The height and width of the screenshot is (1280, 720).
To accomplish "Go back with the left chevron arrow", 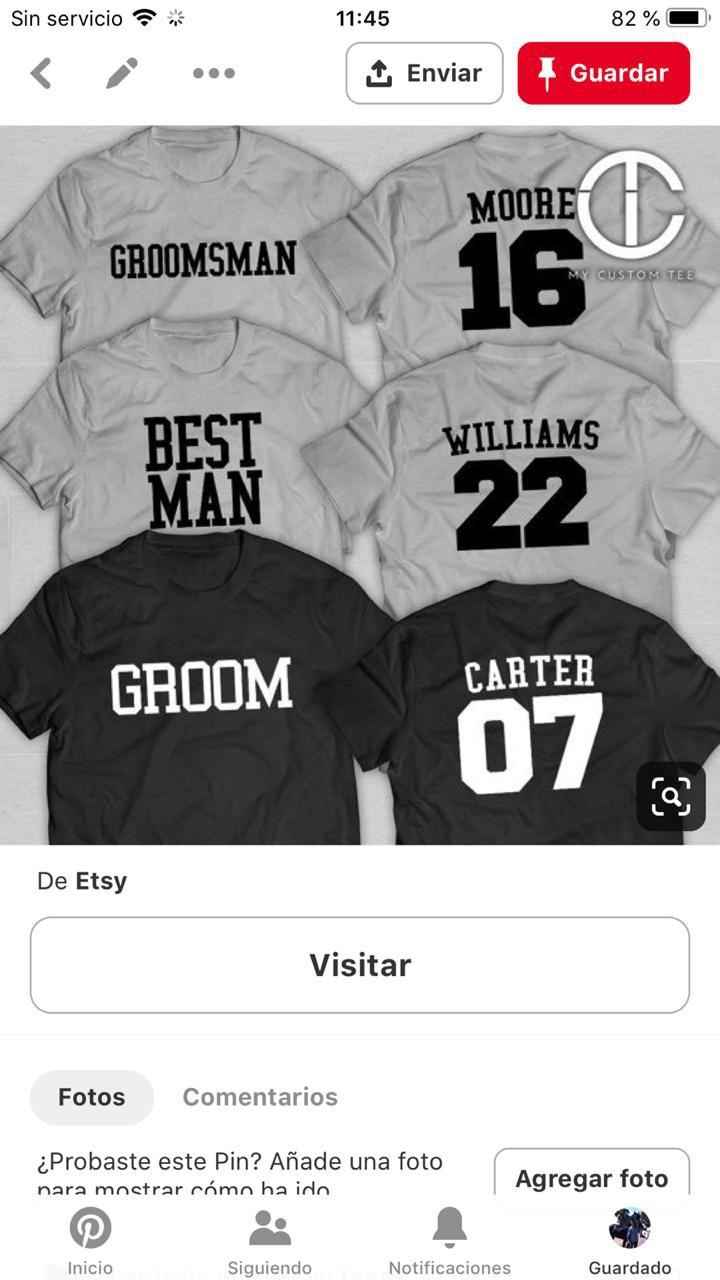I will (x=40, y=72).
